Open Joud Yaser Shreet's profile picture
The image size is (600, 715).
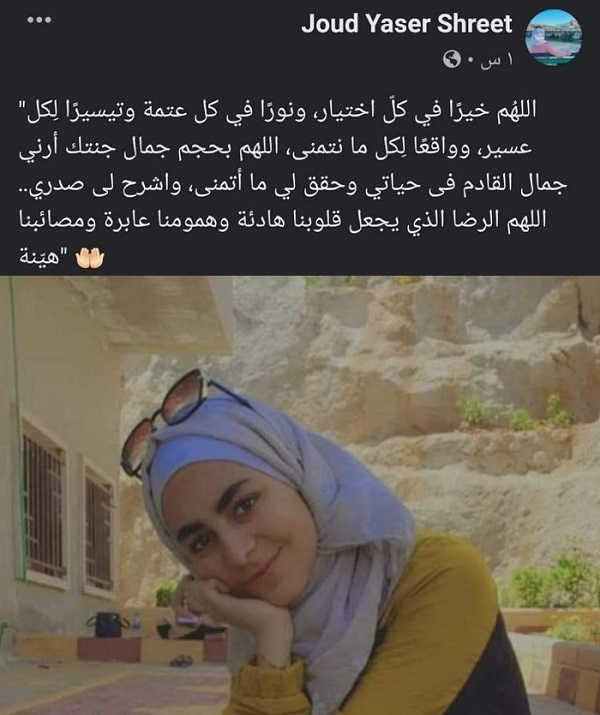point(553,38)
